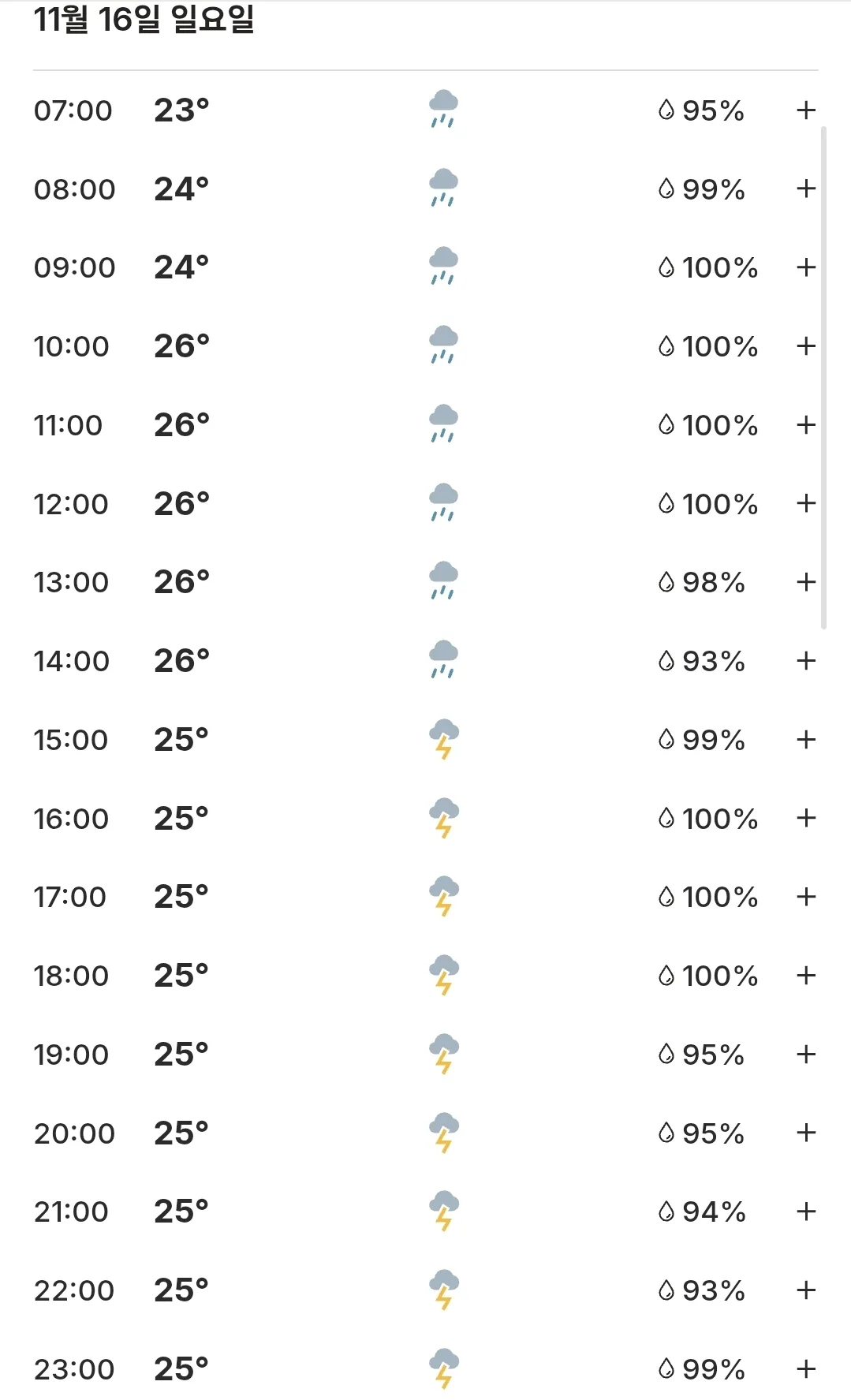This screenshot has width=851, height=1400.
Task: Show details for 17:00
Action: 805,897
